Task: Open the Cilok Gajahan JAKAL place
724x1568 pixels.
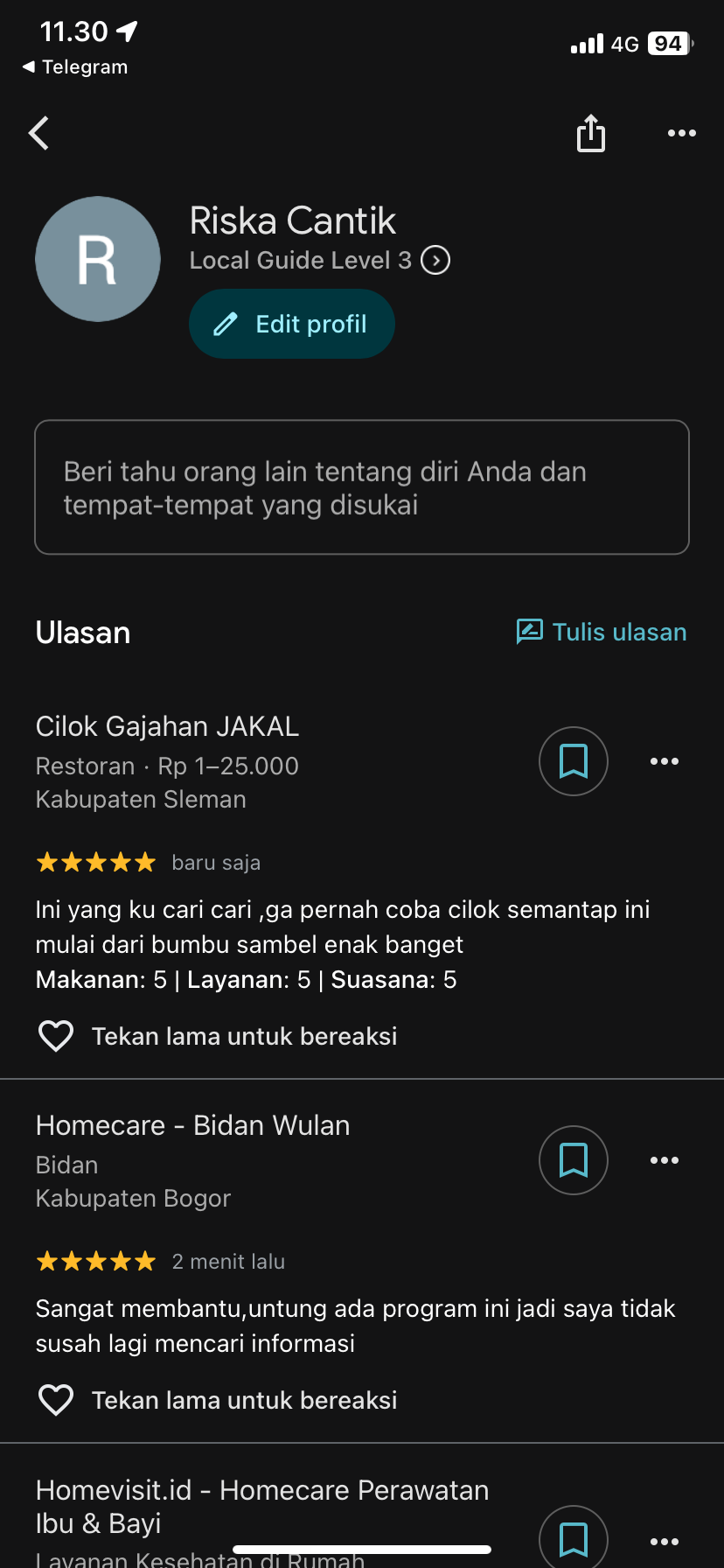Action: click(168, 726)
